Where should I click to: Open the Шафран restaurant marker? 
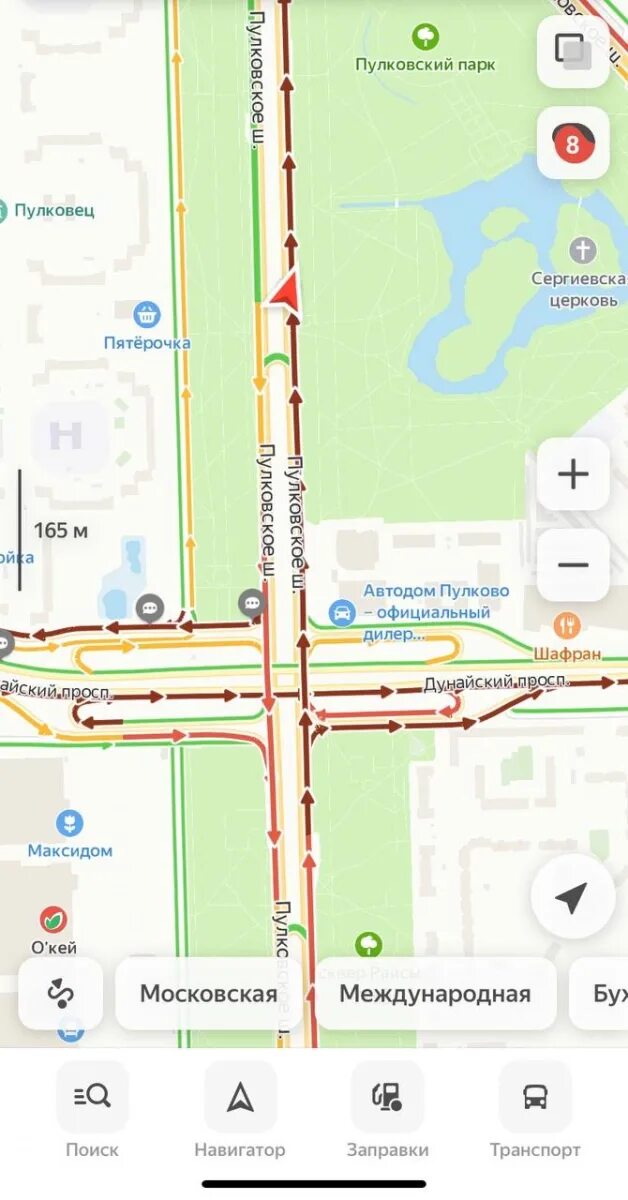coord(567,627)
